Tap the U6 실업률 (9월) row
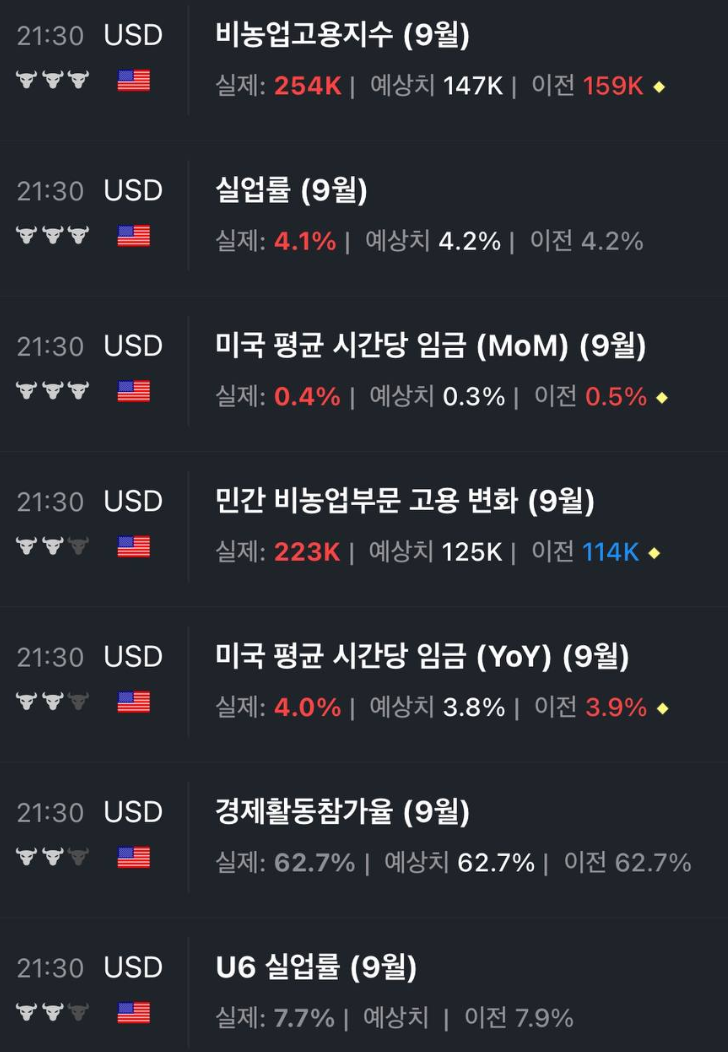Screen dimensions: 728x1052 tap(316, 967)
